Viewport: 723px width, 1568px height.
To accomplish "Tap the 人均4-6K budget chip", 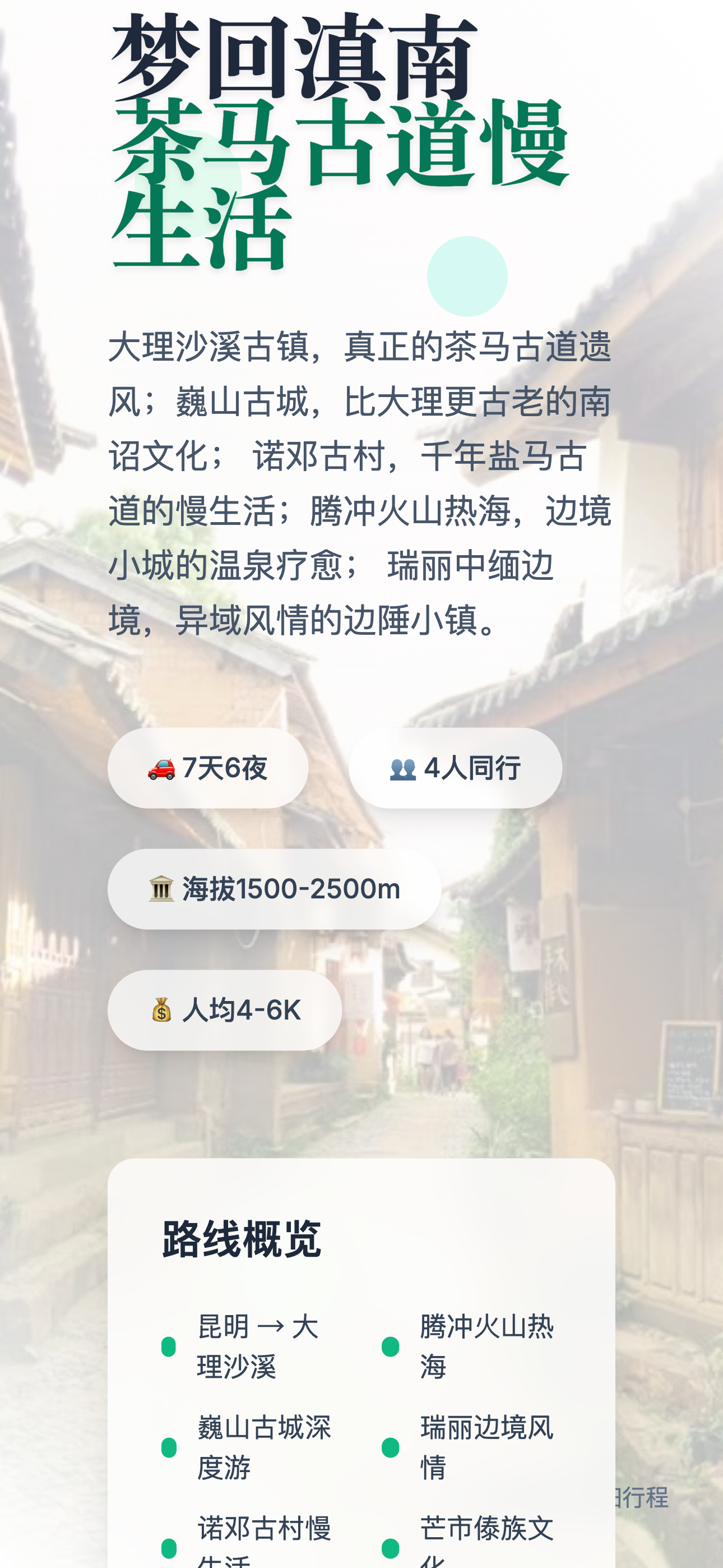I will 225,1010.
